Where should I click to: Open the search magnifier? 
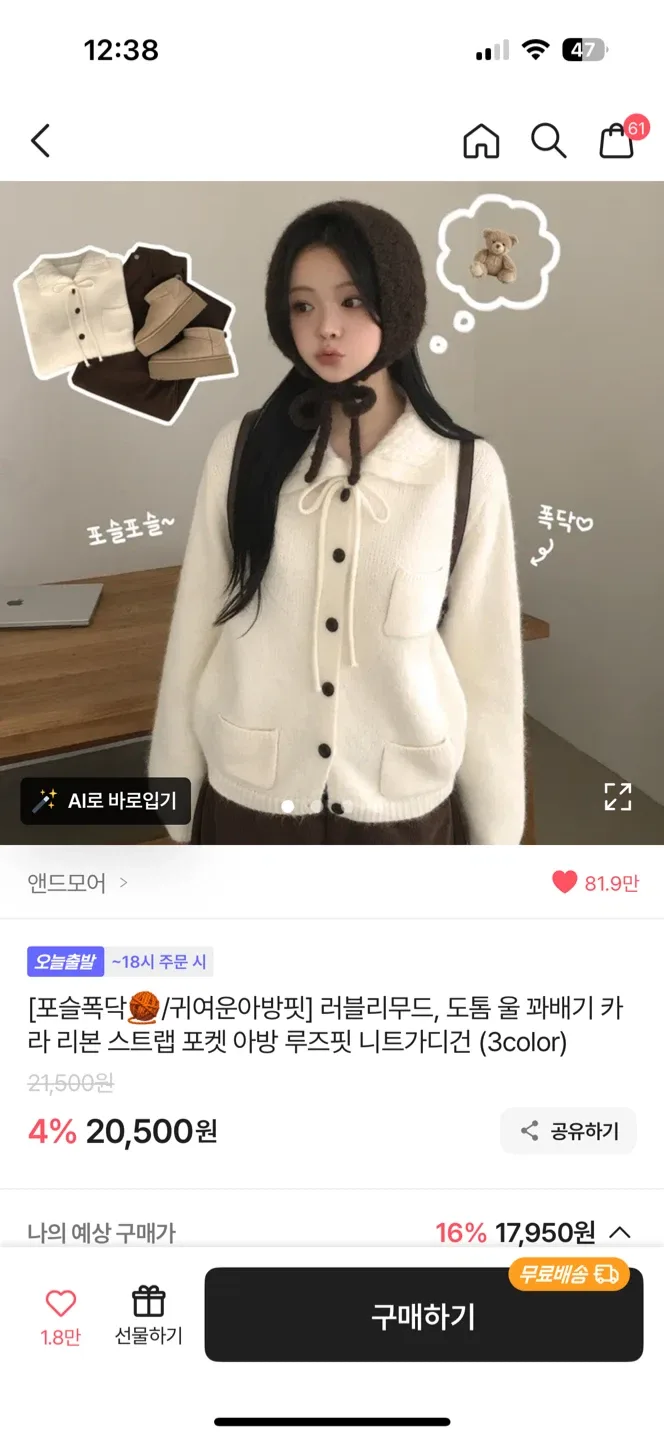(548, 141)
